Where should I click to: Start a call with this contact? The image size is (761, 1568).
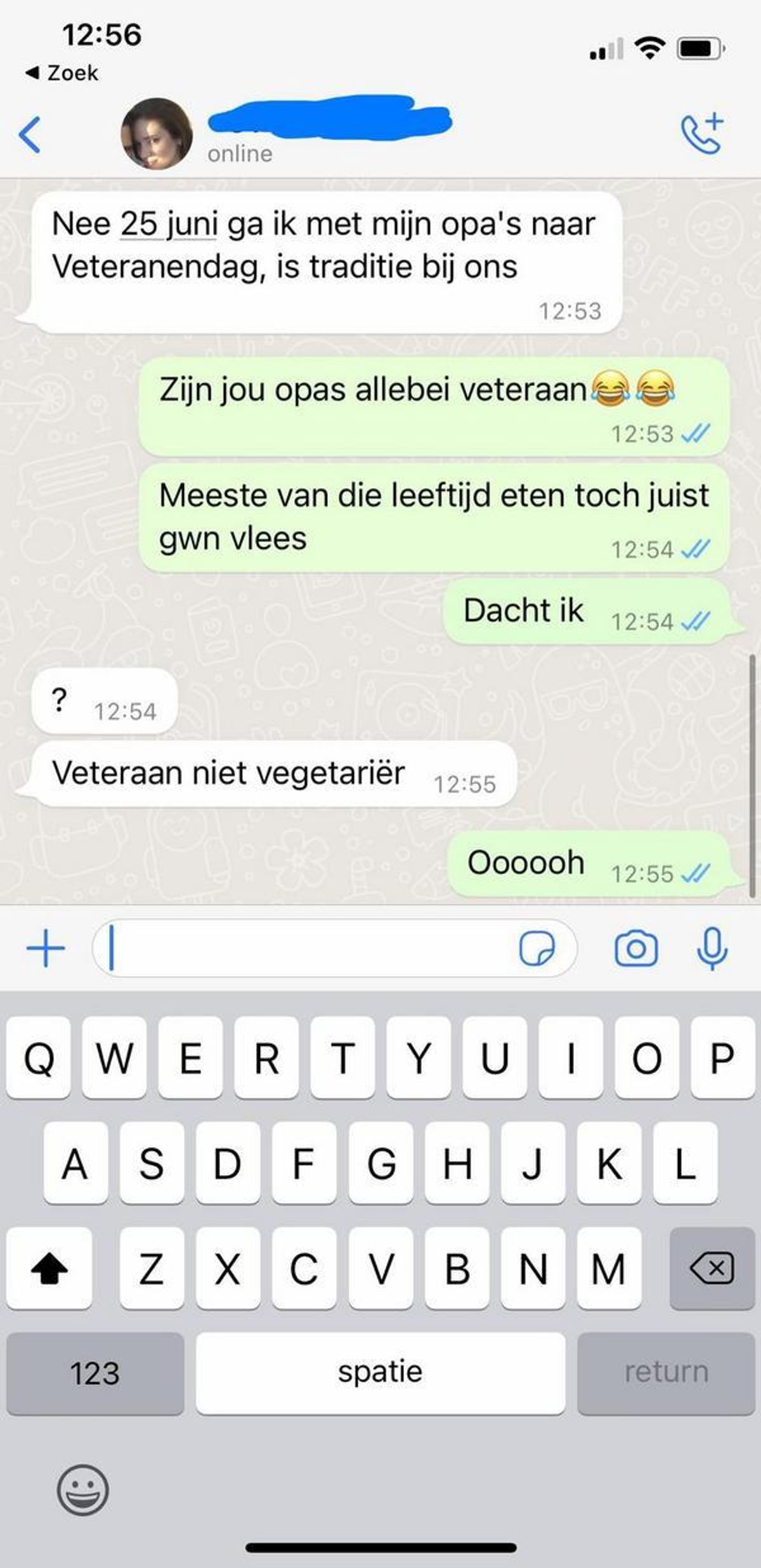tap(702, 134)
